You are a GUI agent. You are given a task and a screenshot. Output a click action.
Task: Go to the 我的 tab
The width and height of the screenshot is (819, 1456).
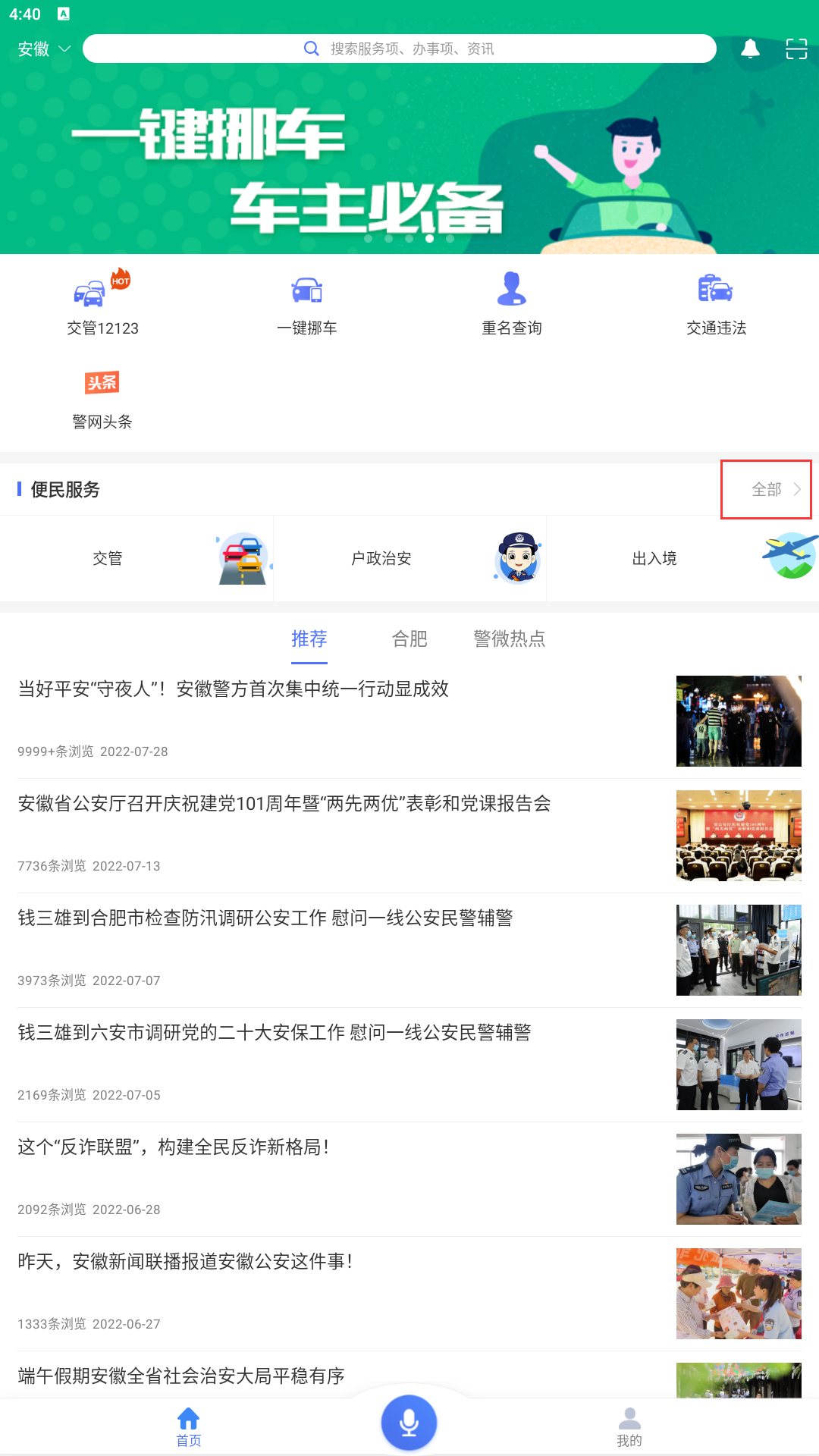point(629,1427)
